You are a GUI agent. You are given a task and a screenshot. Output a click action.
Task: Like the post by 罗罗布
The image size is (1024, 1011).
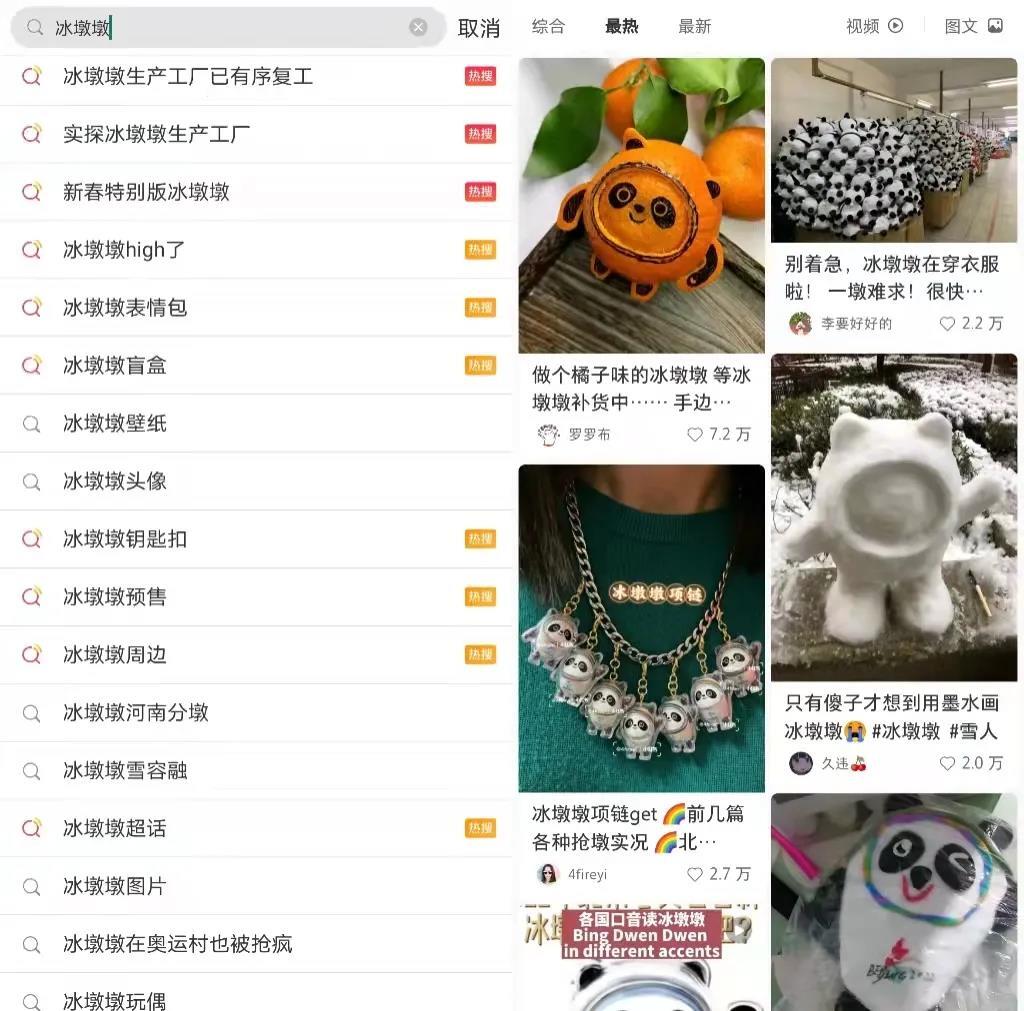(696, 435)
